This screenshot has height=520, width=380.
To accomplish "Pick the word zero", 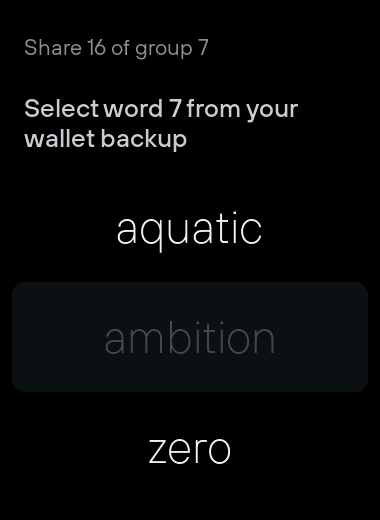I will (x=190, y=450).
